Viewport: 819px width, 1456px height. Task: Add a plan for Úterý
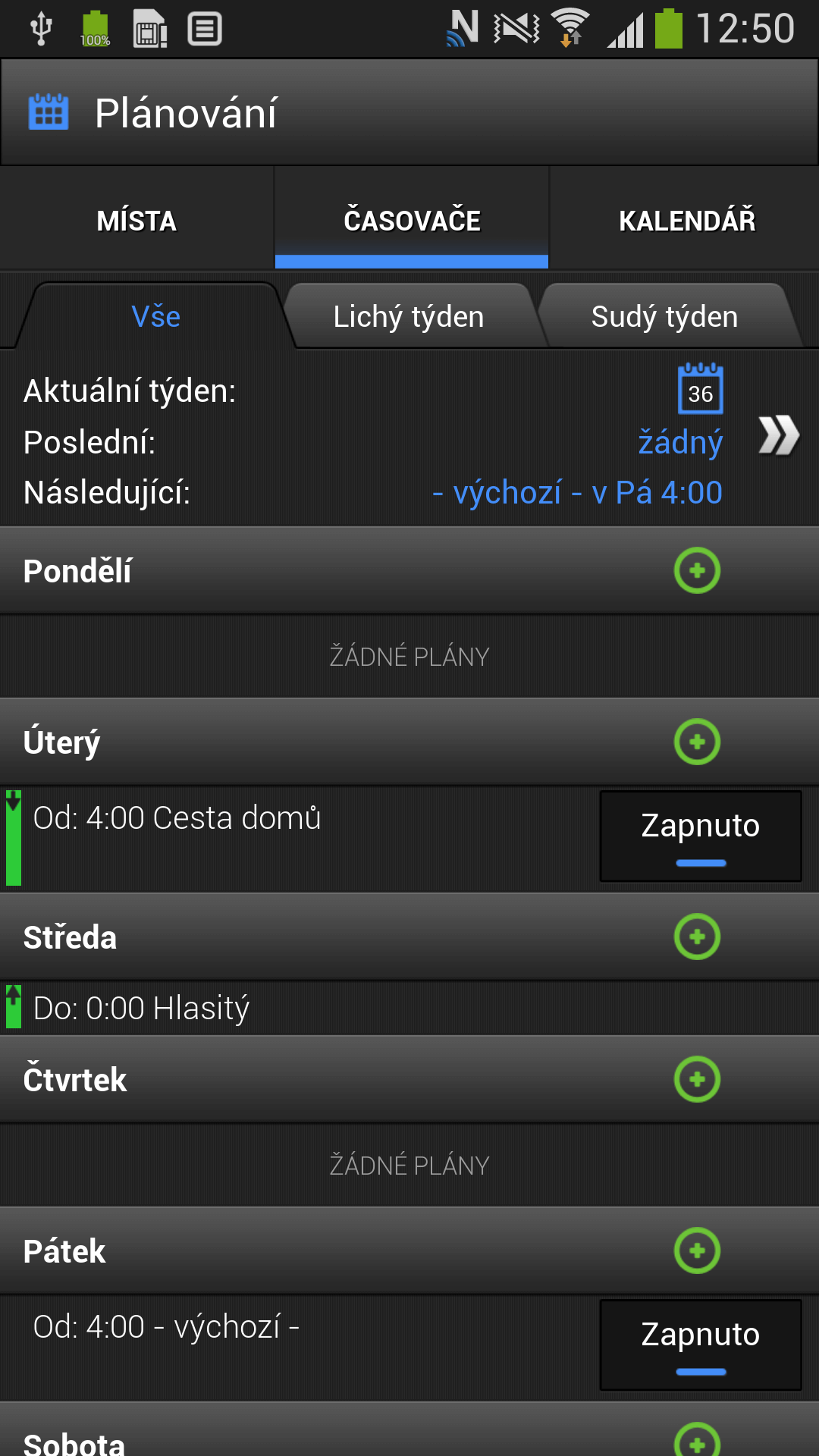697,742
